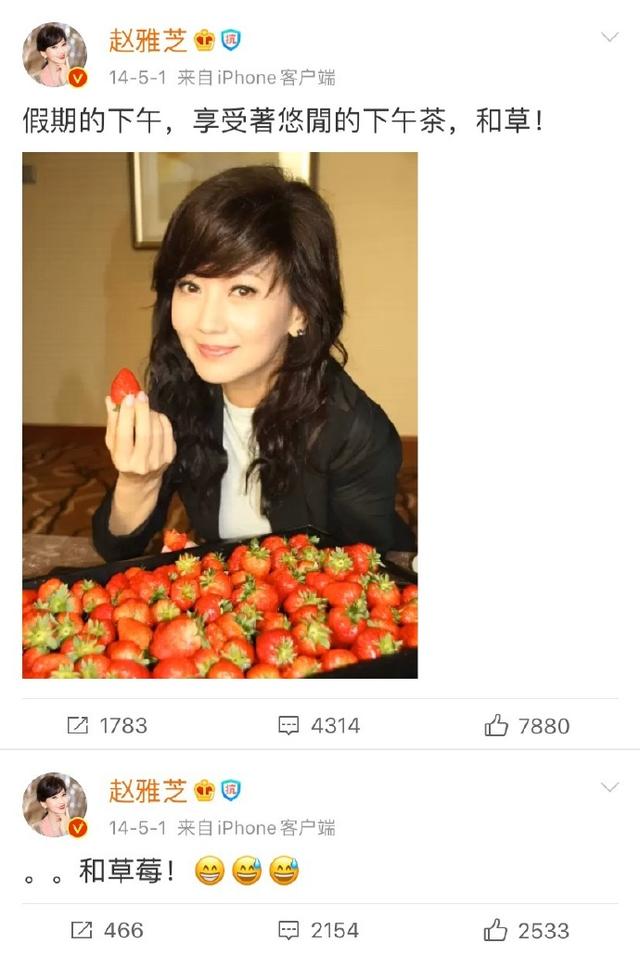Expand the chevron menu on the 和草莓 post
Screen dimensions: 640x956
[609, 788]
